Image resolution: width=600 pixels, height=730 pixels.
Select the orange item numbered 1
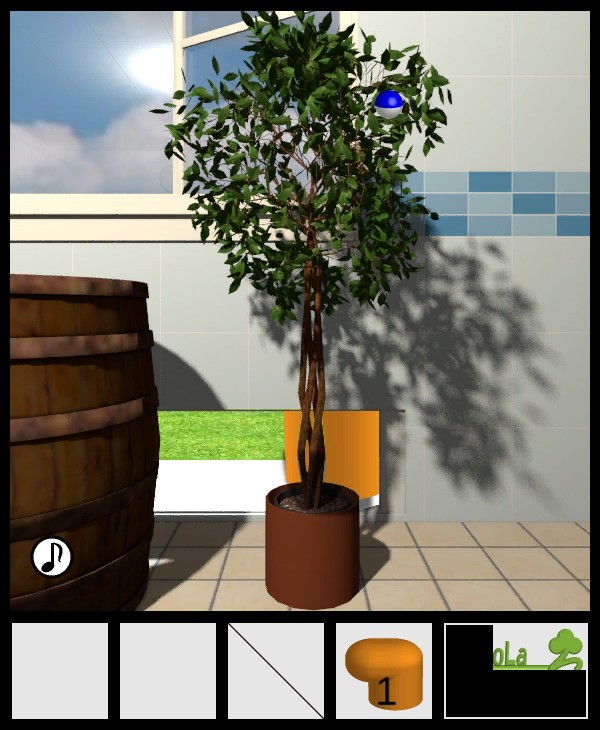click(384, 671)
